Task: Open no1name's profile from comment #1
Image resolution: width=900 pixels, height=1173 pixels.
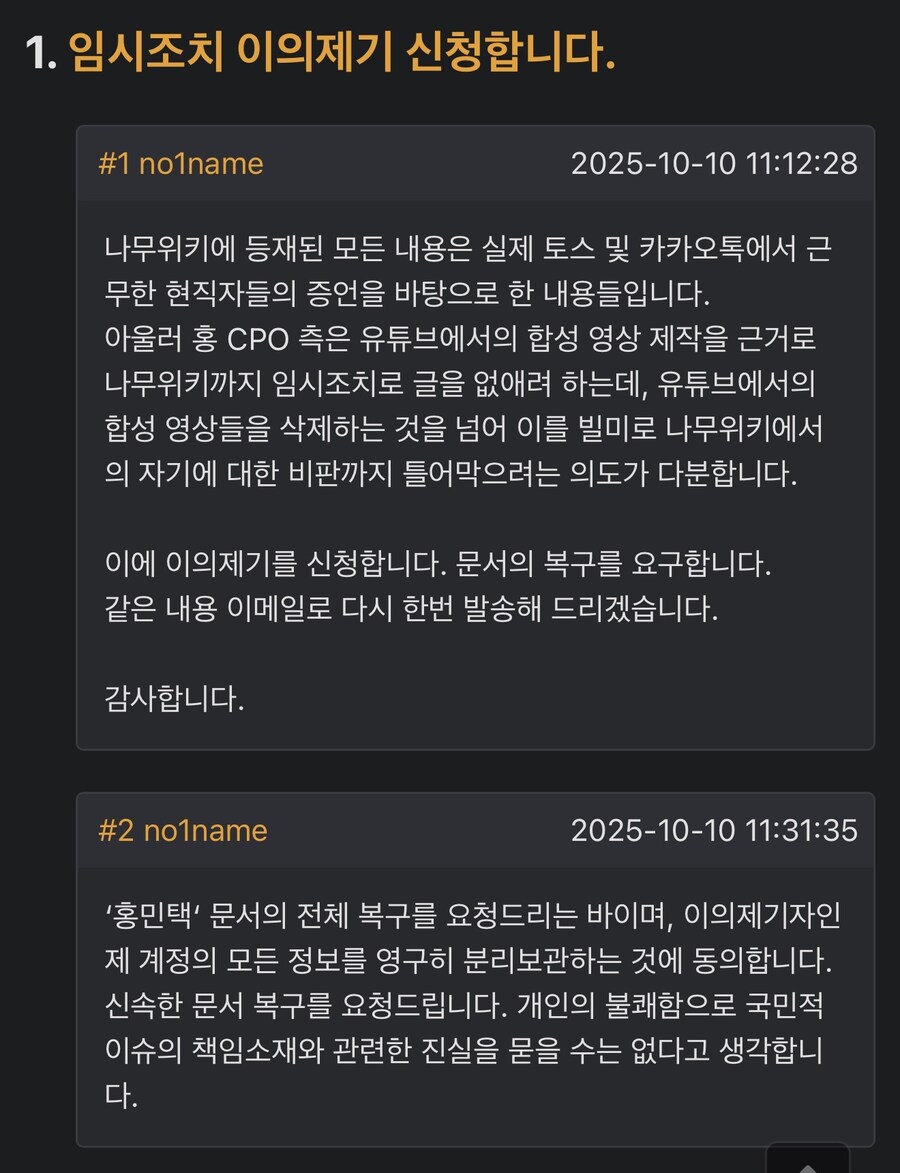Action: pyautogui.click(x=201, y=163)
